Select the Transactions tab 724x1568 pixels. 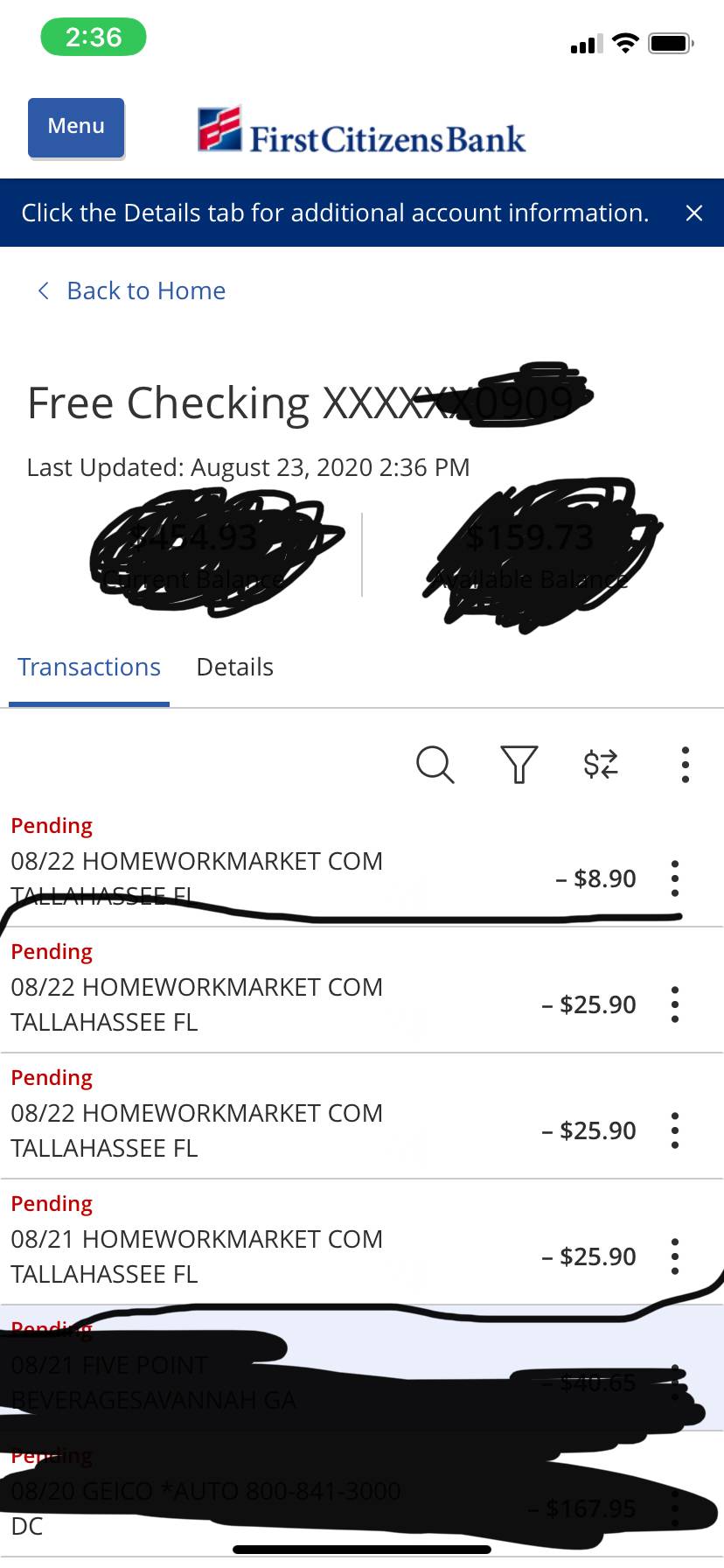coord(89,668)
